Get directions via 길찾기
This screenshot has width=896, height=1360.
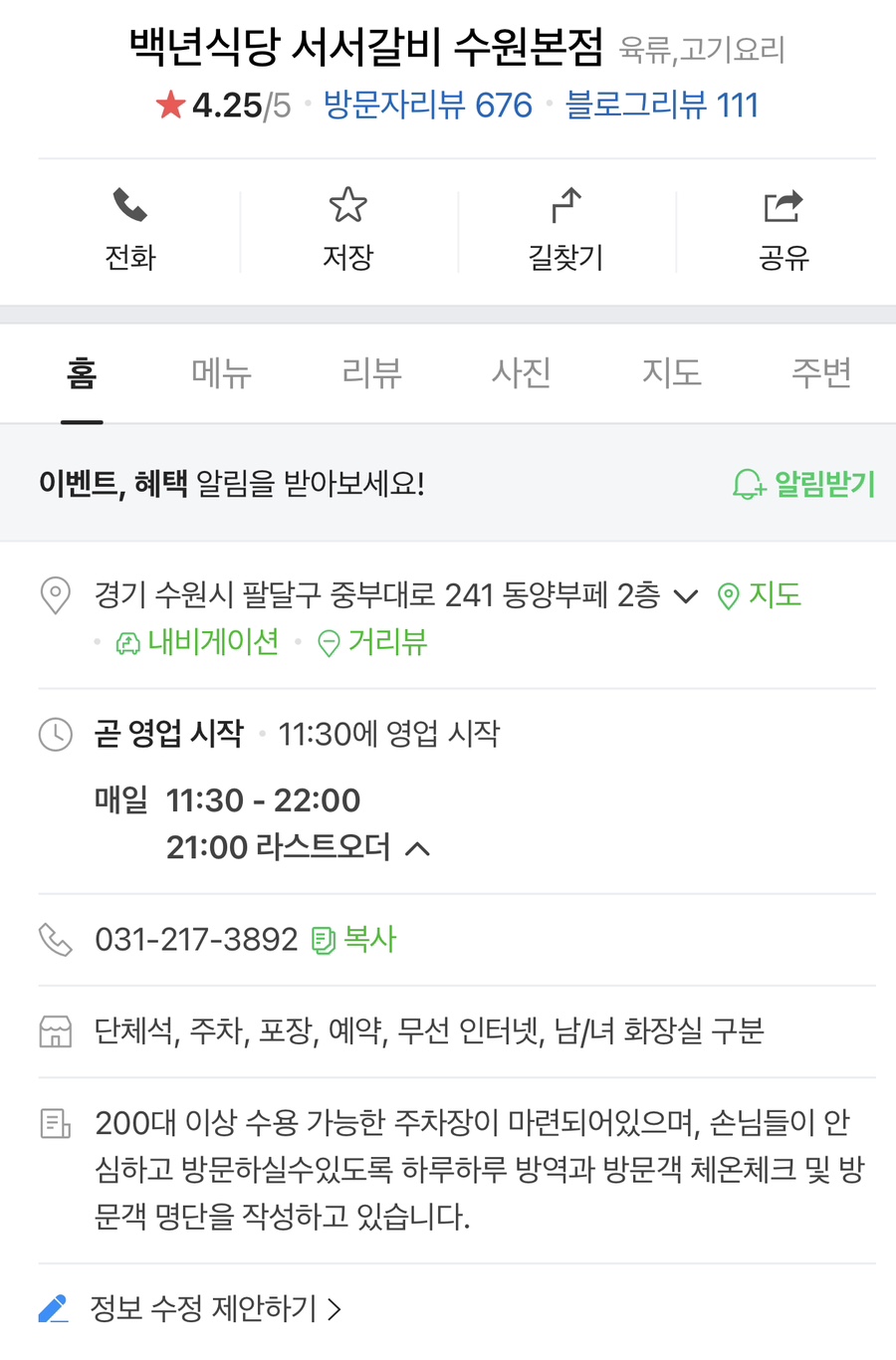pyautogui.click(x=565, y=230)
